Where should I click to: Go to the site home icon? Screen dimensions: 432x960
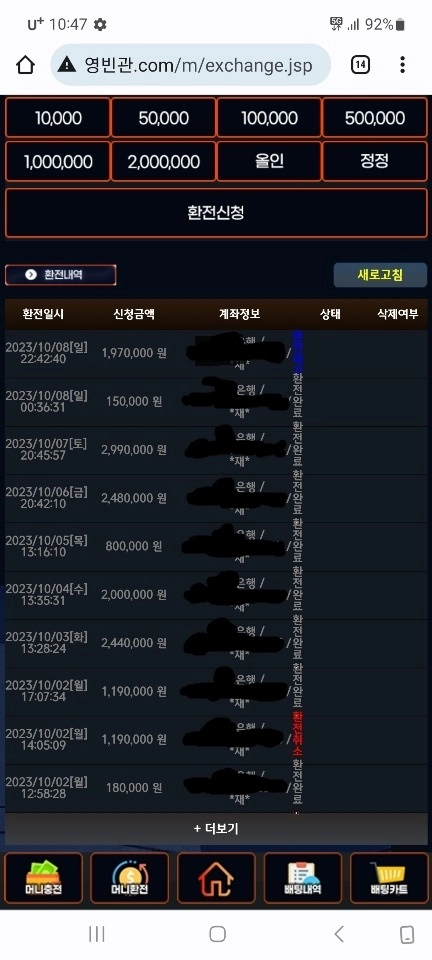coord(216,878)
